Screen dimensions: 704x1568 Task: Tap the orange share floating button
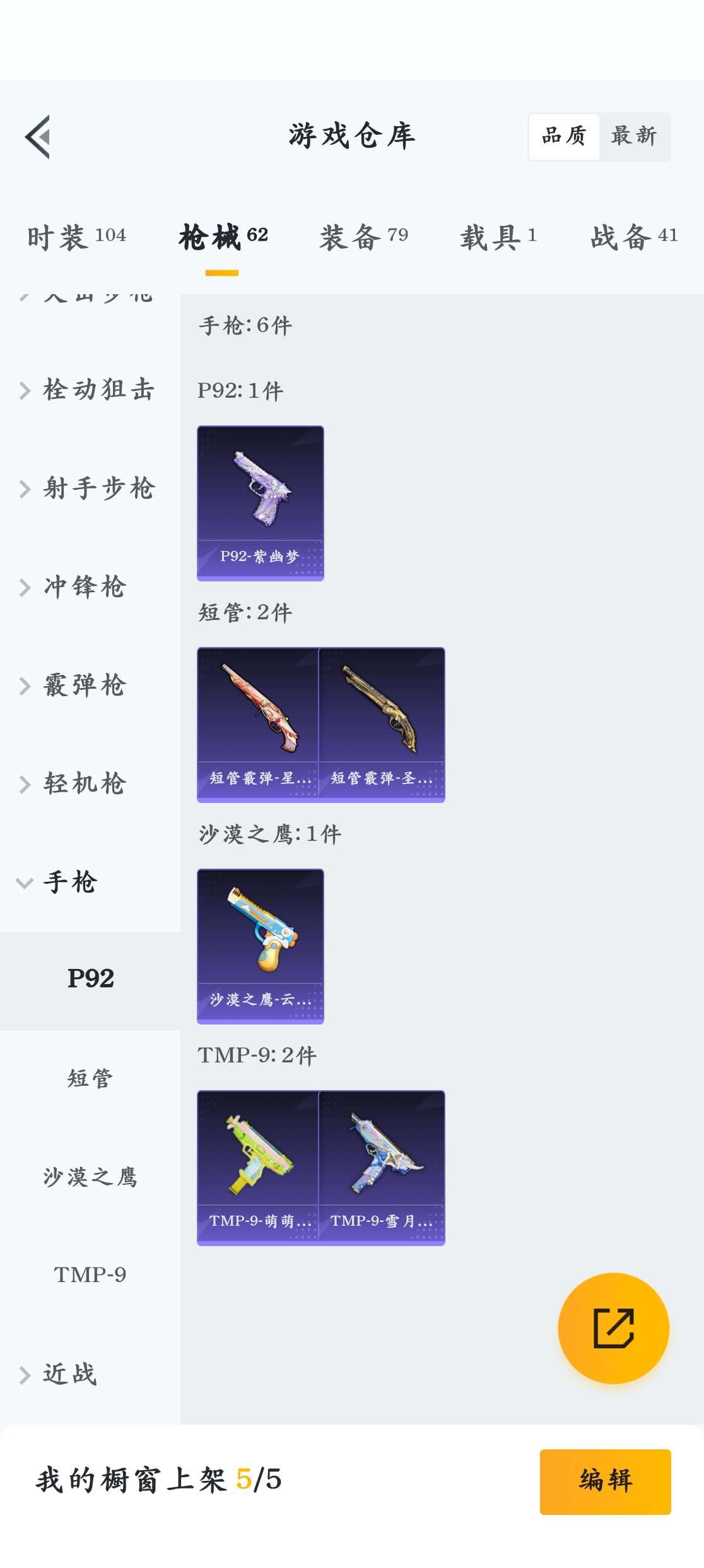pos(613,1328)
